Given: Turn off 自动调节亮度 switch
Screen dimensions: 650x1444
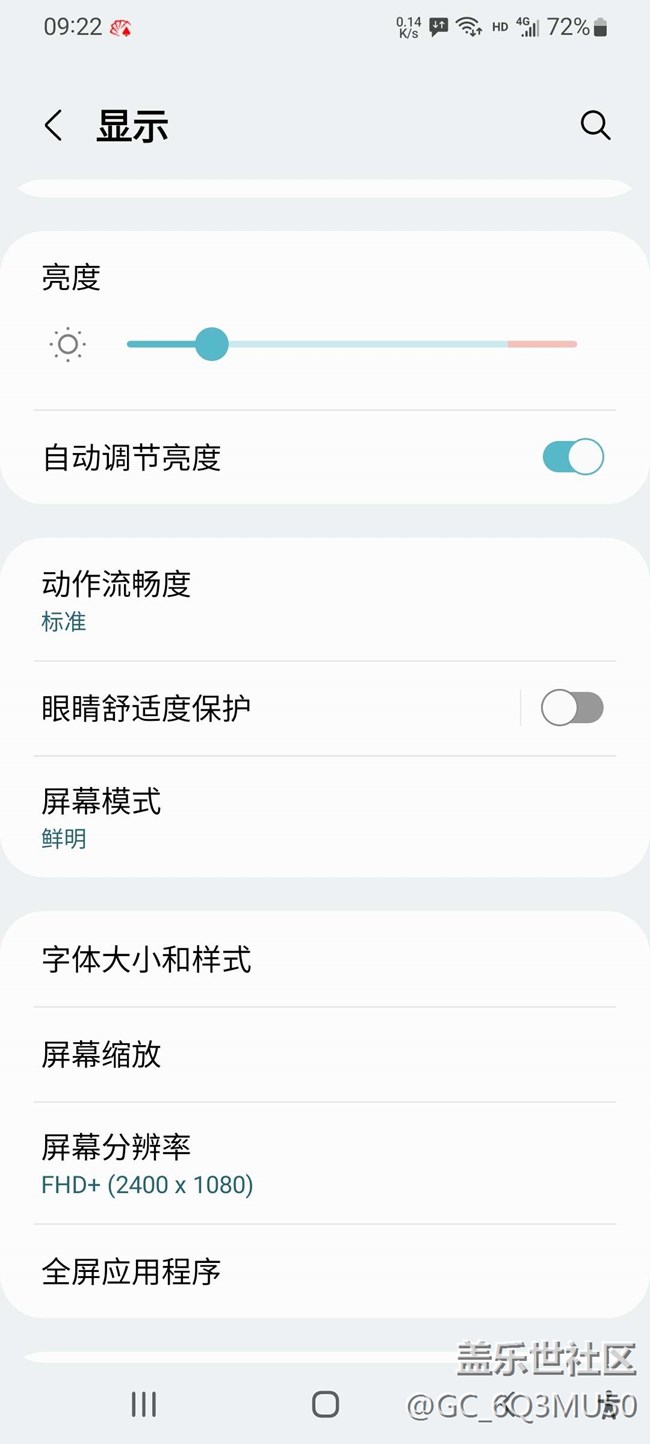Looking at the screenshot, I should pos(572,457).
